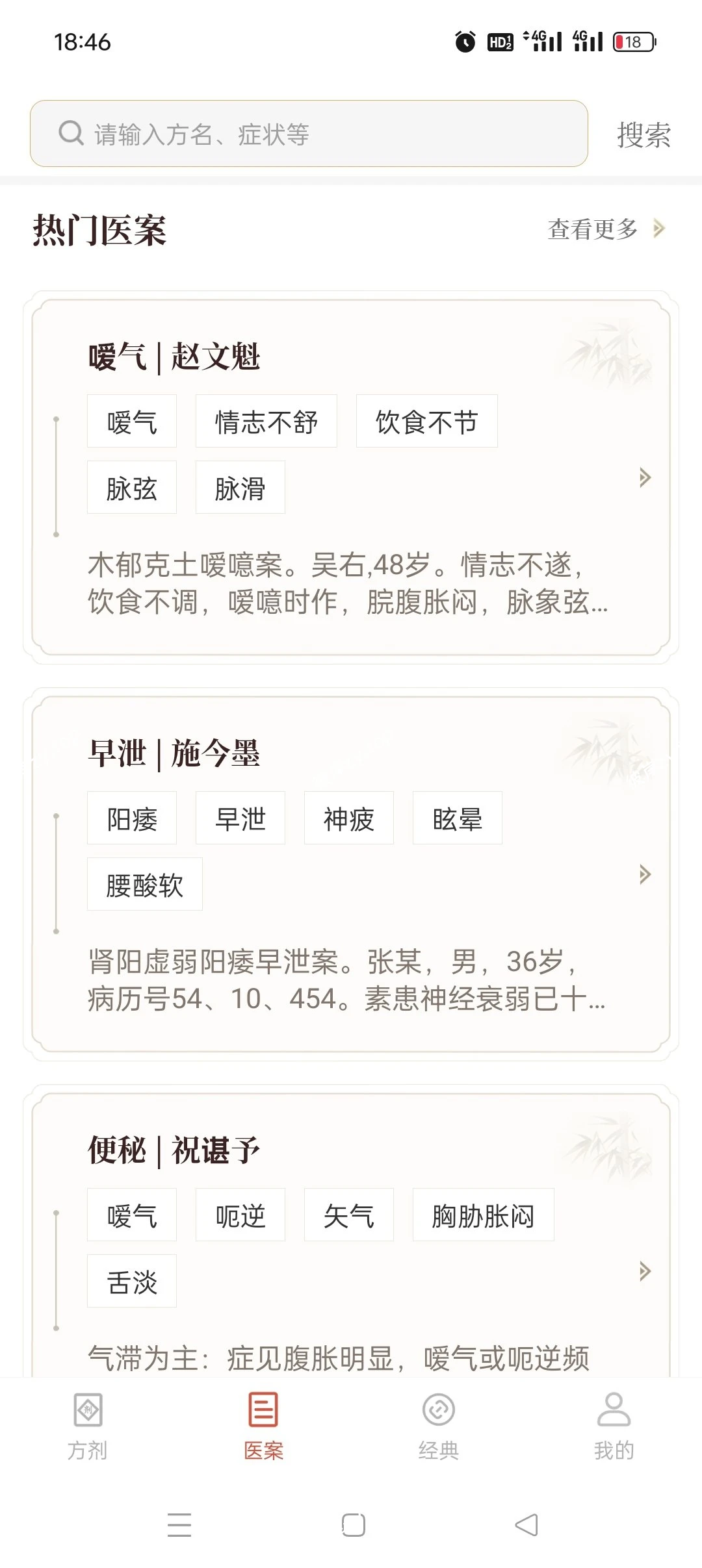Expand the 便秘 case with its chevron
This screenshot has height=1568, width=702.
(646, 1270)
